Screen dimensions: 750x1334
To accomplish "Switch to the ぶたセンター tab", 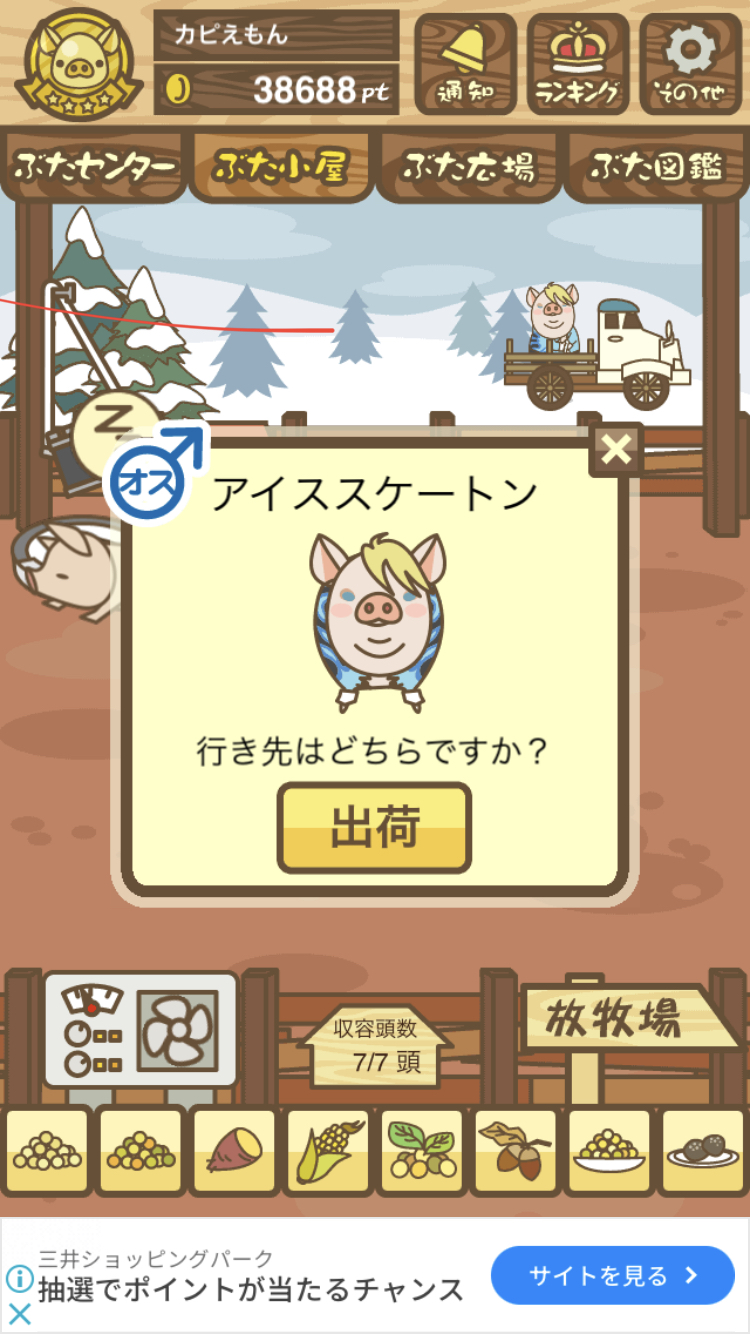I will 94,166.
